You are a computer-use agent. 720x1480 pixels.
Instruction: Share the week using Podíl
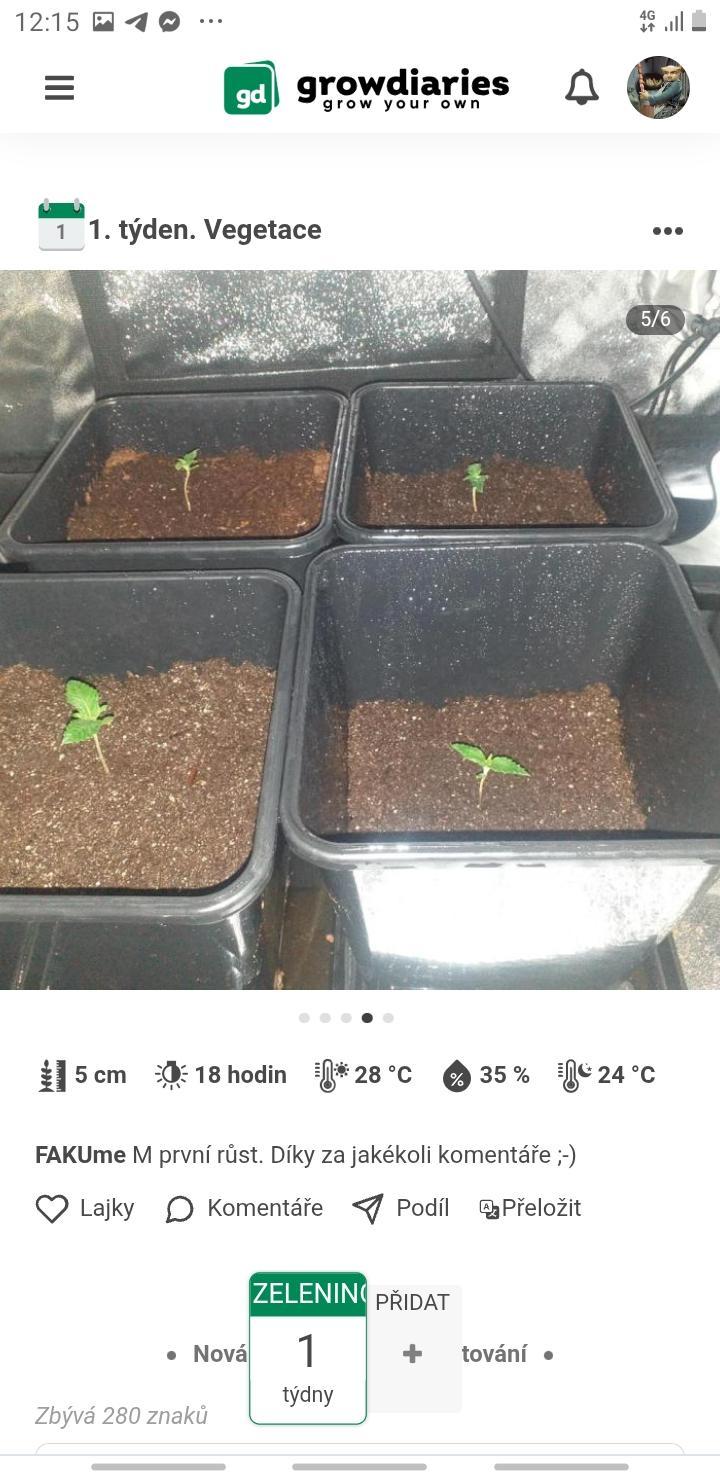tap(402, 1208)
